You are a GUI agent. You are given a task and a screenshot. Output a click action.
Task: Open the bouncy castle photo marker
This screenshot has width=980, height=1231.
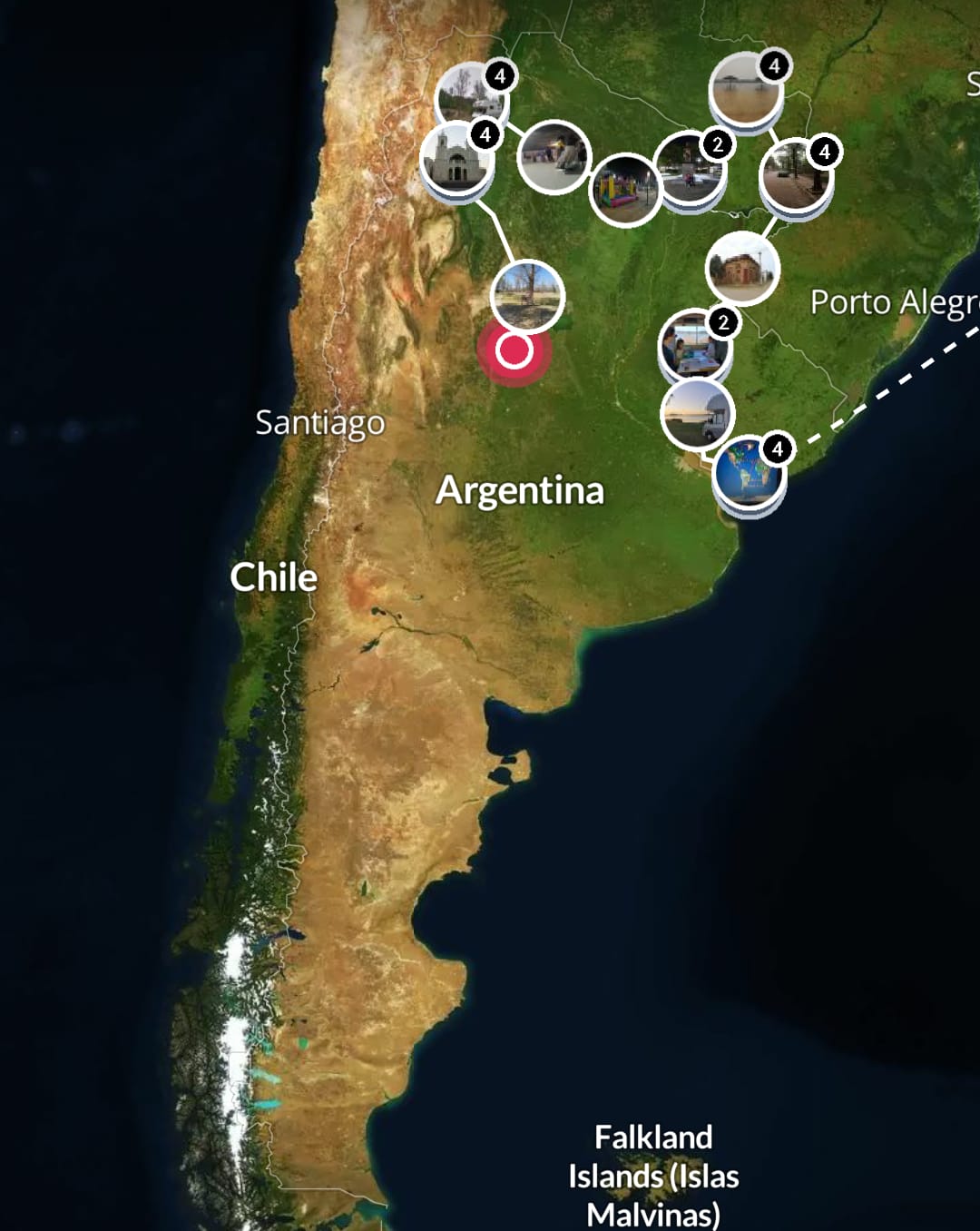(x=625, y=190)
